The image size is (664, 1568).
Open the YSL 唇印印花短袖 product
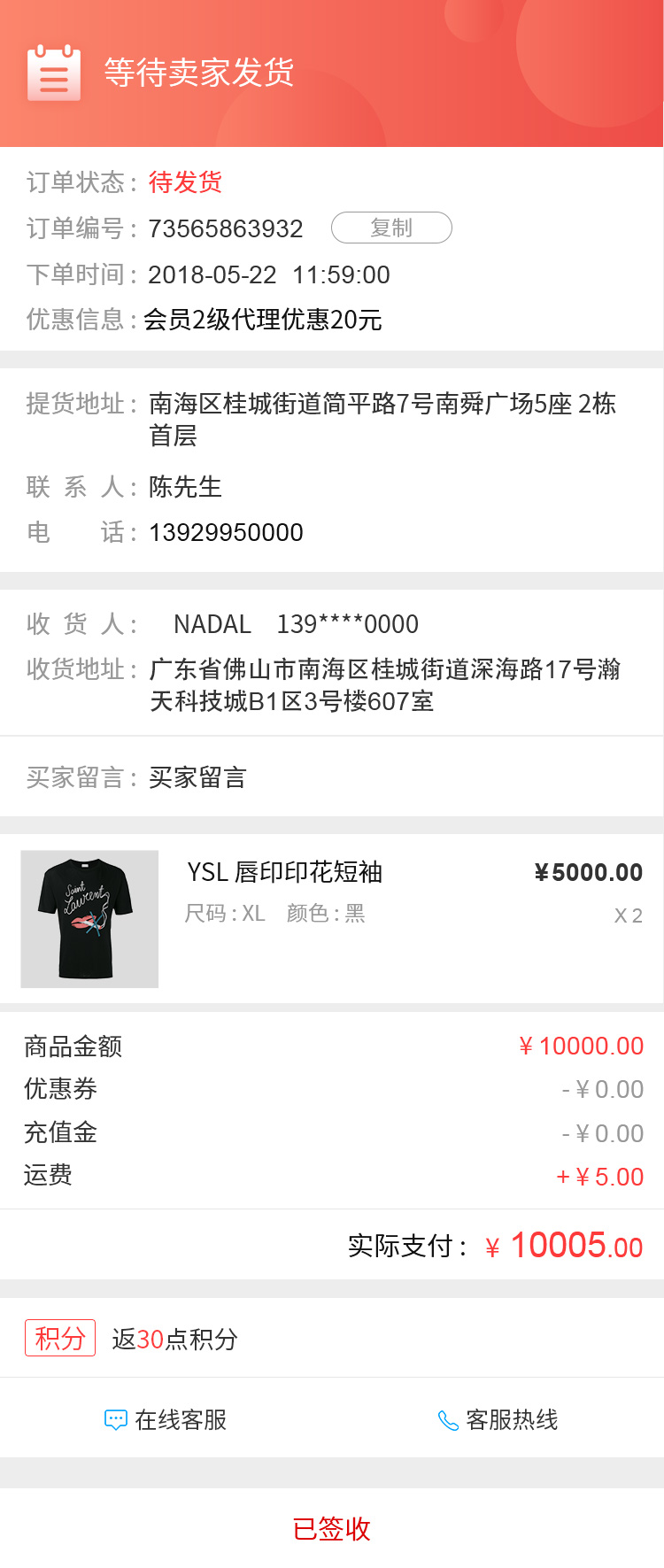[284, 873]
